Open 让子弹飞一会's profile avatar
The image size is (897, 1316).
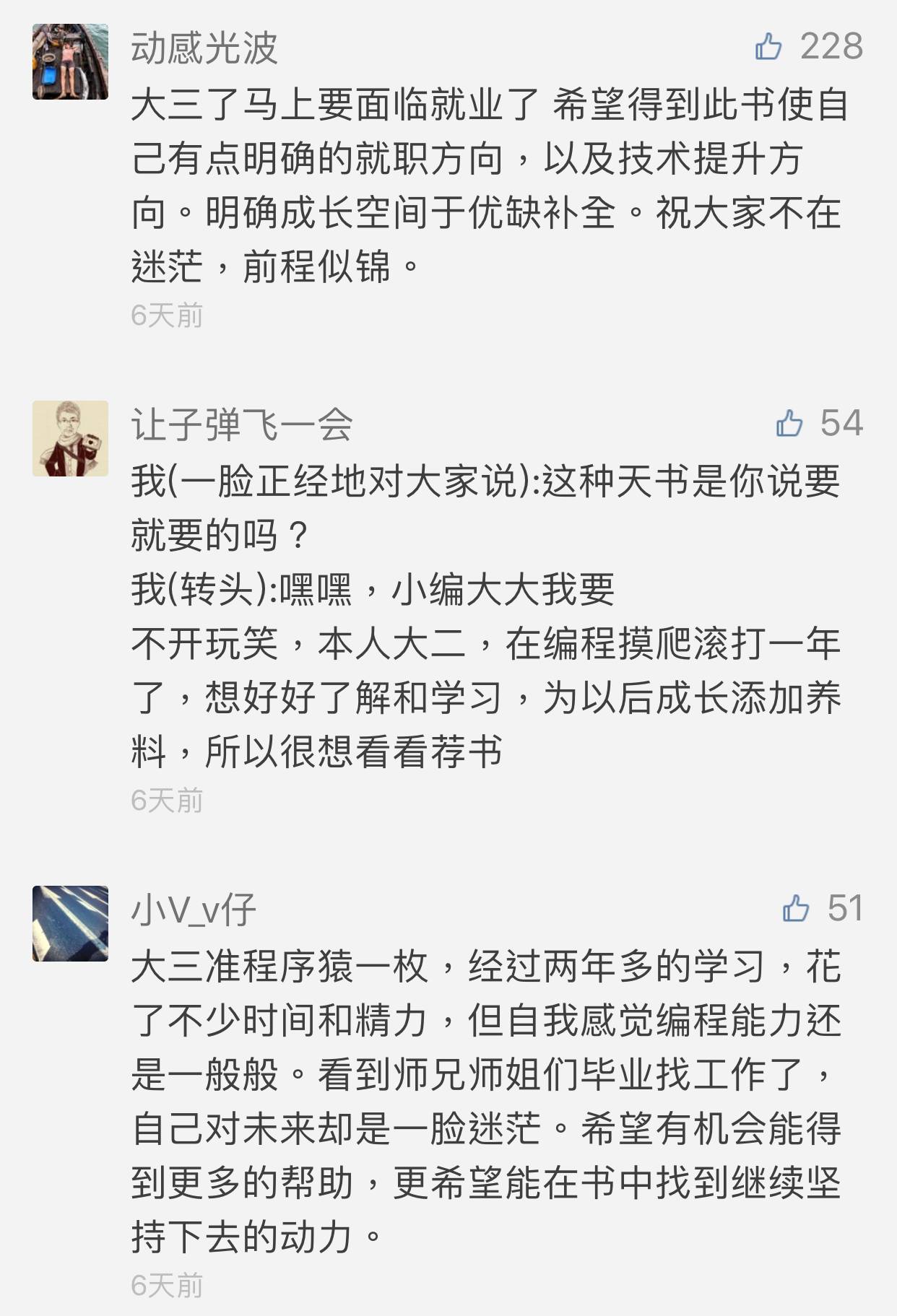[70, 438]
